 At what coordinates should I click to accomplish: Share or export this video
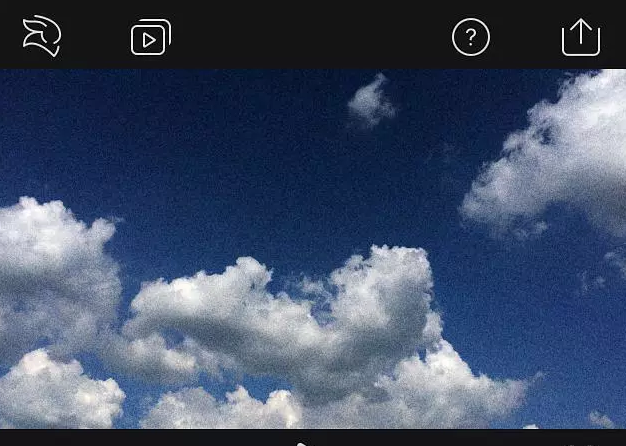point(580,37)
